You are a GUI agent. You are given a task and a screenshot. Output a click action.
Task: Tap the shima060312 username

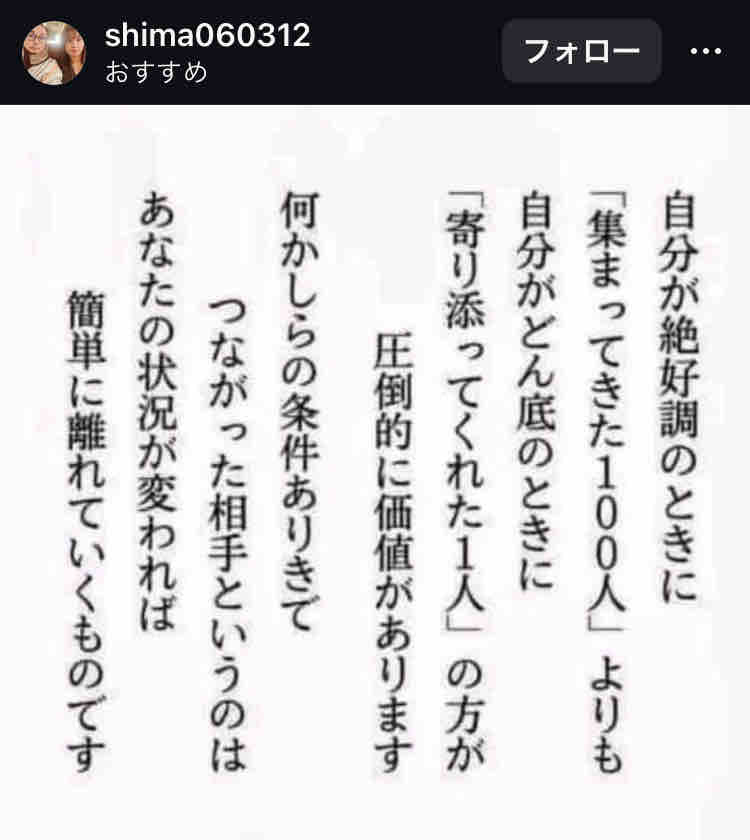pyautogui.click(x=207, y=36)
